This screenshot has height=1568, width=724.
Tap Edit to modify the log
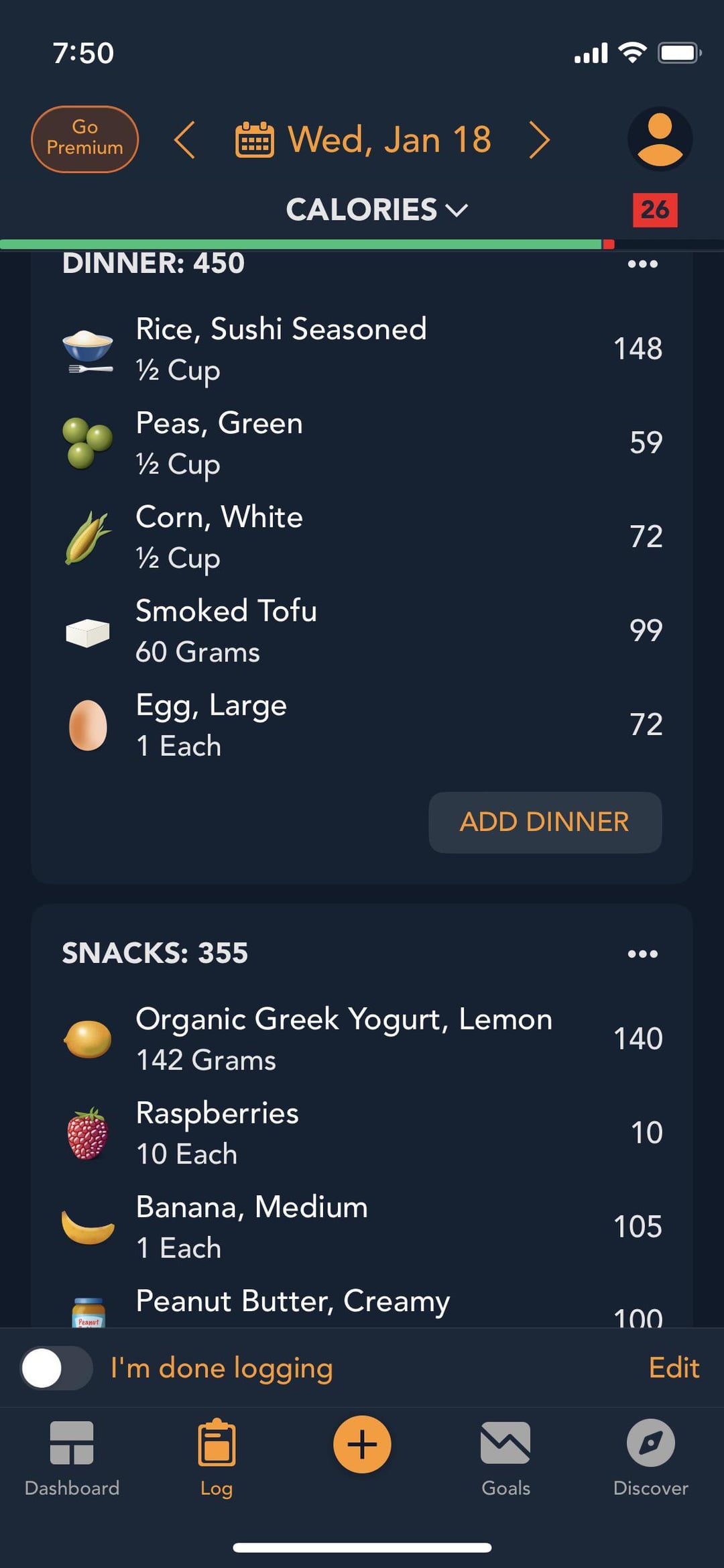click(674, 1367)
